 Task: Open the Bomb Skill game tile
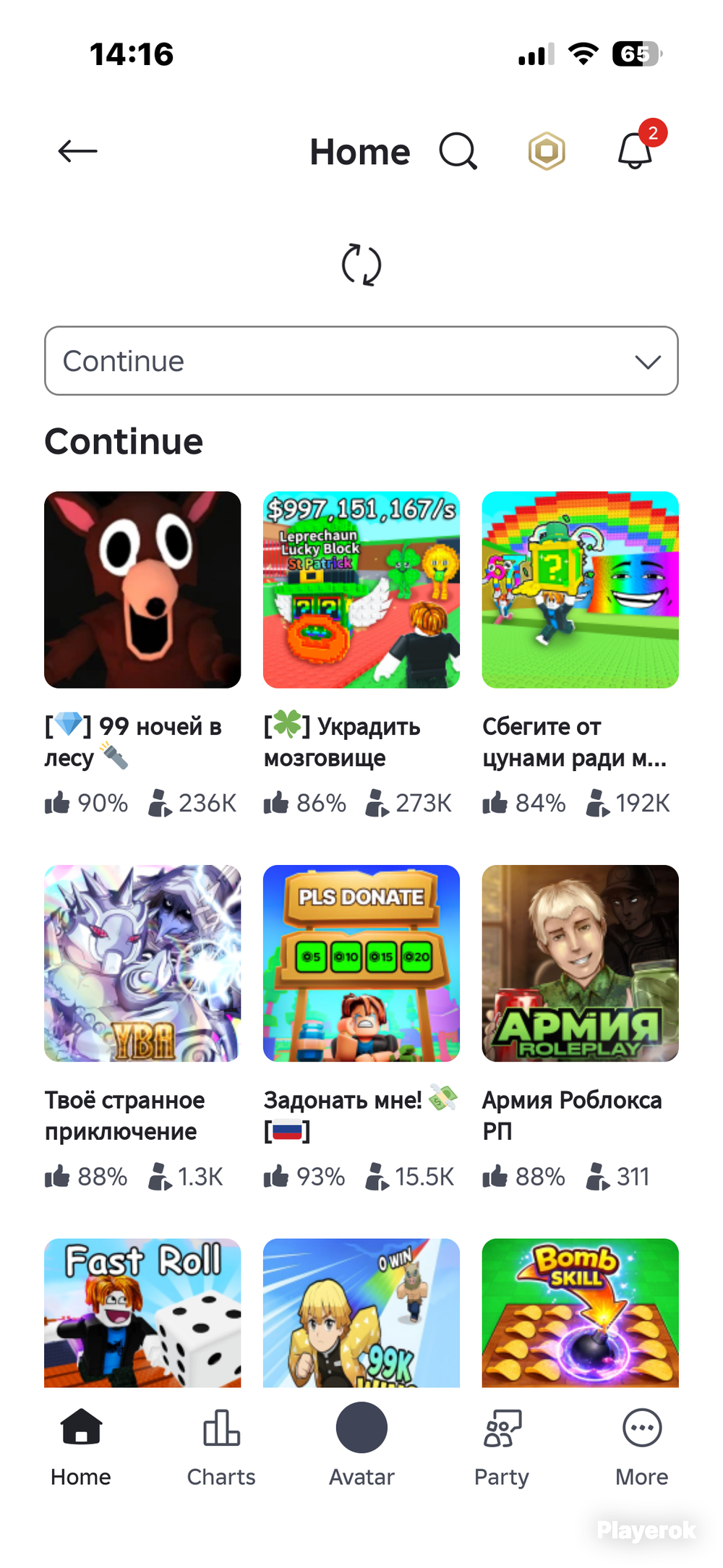pos(581,1313)
